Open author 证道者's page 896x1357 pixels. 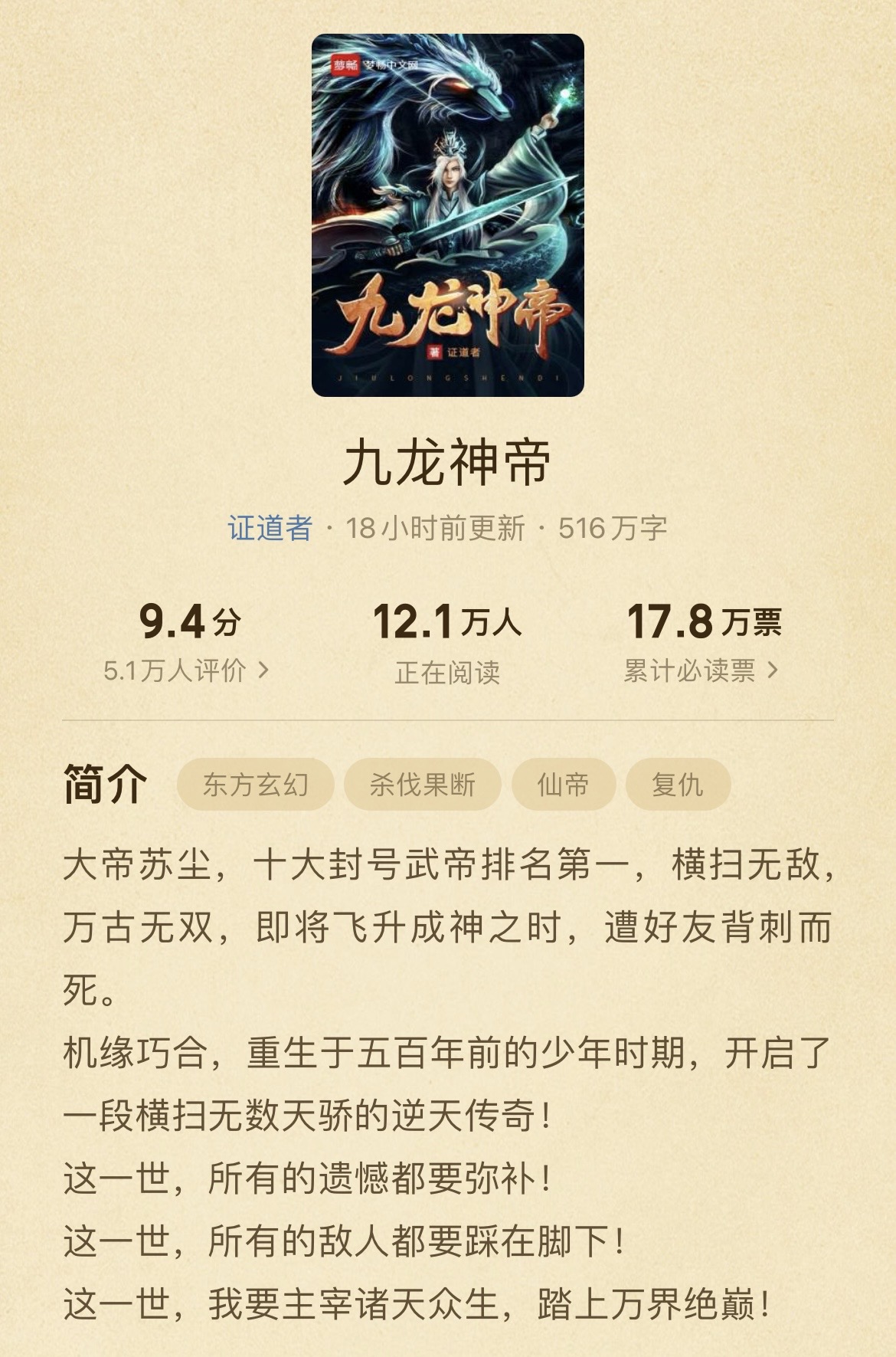pyautogui.click(x=270, y=528)
